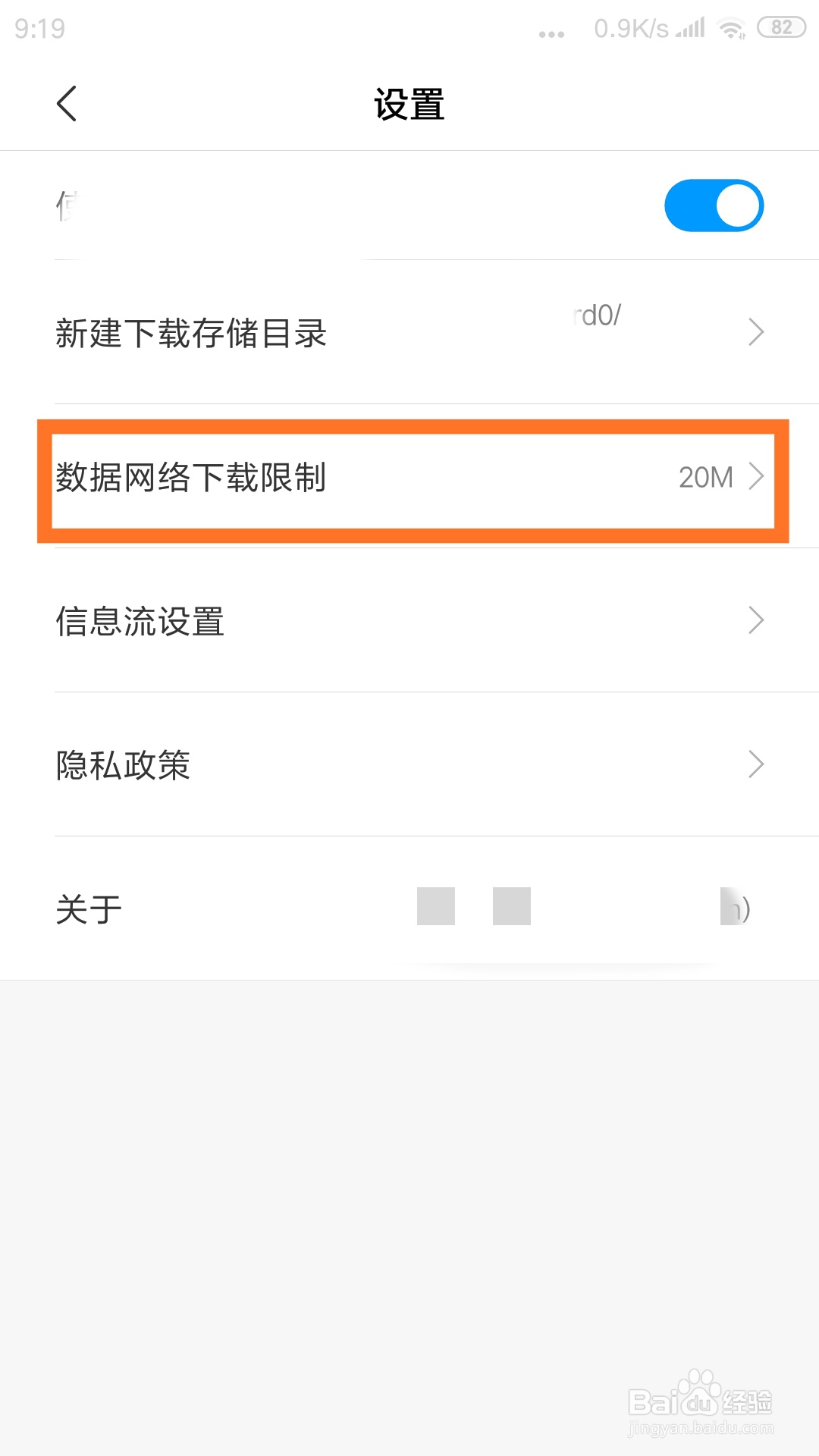The height and width of the screenshot is (1456, 819).
Task: Expand 隐私政策 via the right arrow
Action: pos(755,764)
